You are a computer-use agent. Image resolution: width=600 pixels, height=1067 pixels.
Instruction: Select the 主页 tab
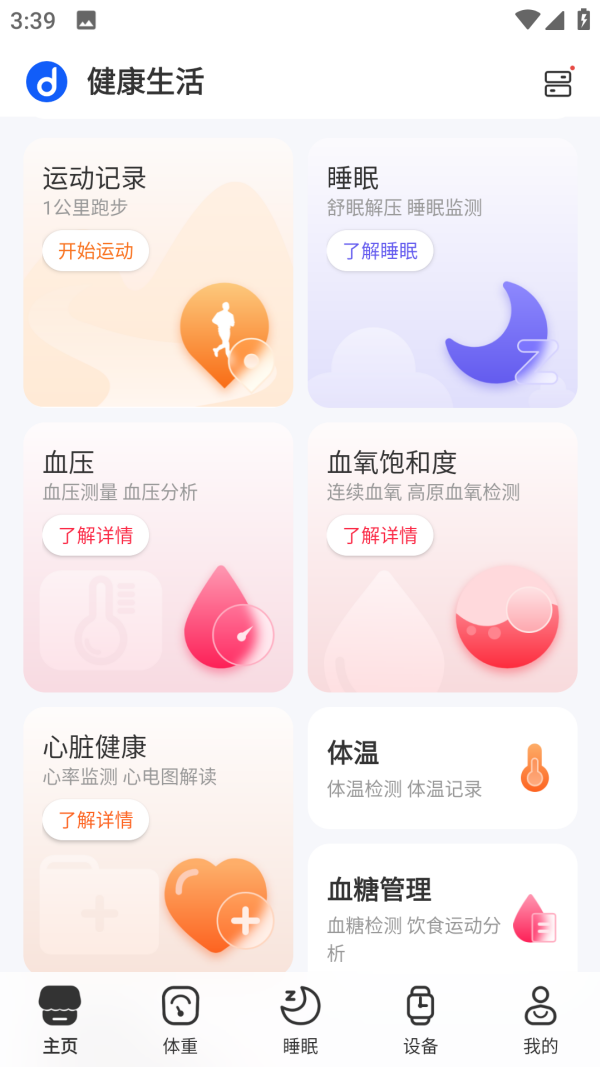(60, 1019)
